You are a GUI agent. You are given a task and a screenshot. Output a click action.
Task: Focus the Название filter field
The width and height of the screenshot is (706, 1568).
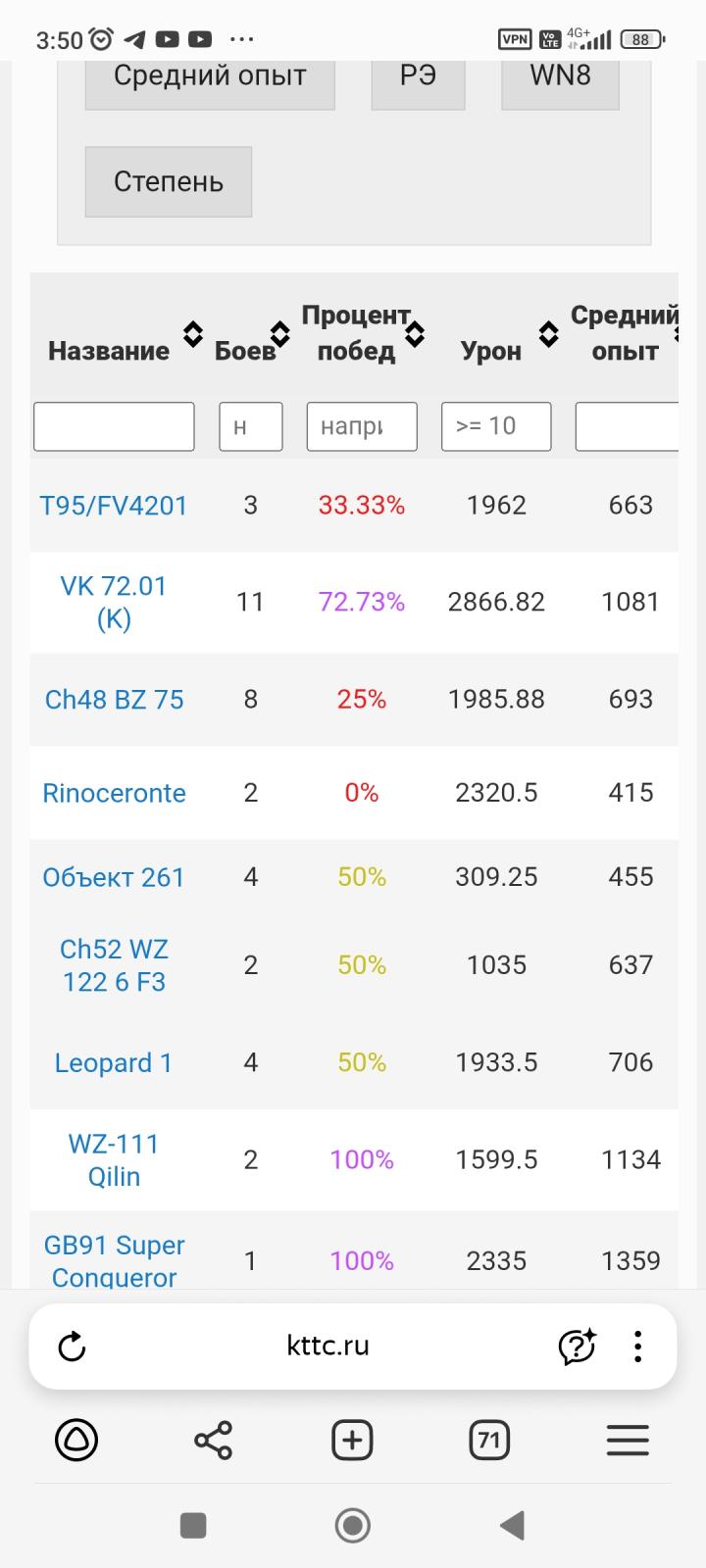(114, 426)
